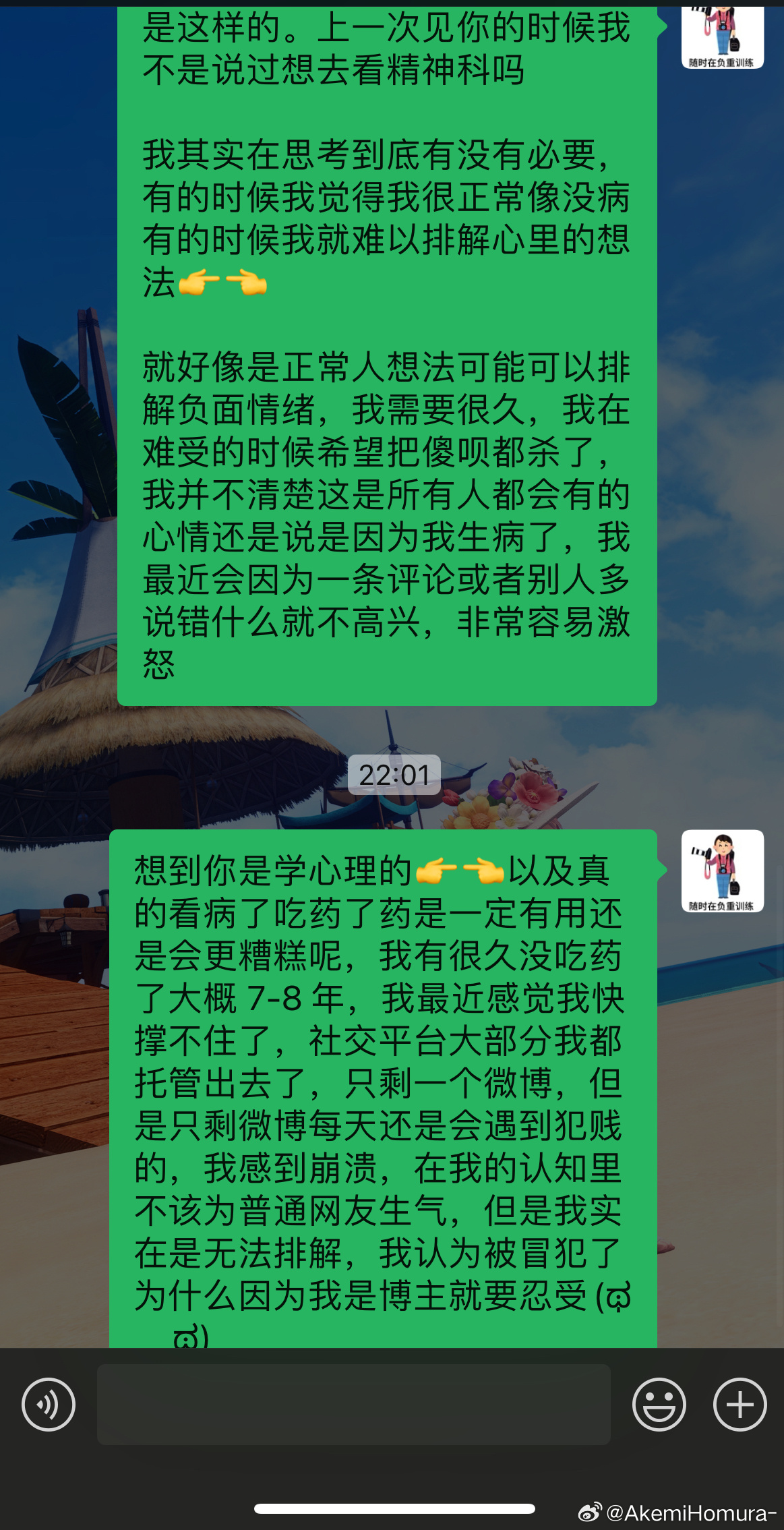The image size is (784, 1530).
Task: Switch to voice message input
Action: click(x=49, y=1405)
